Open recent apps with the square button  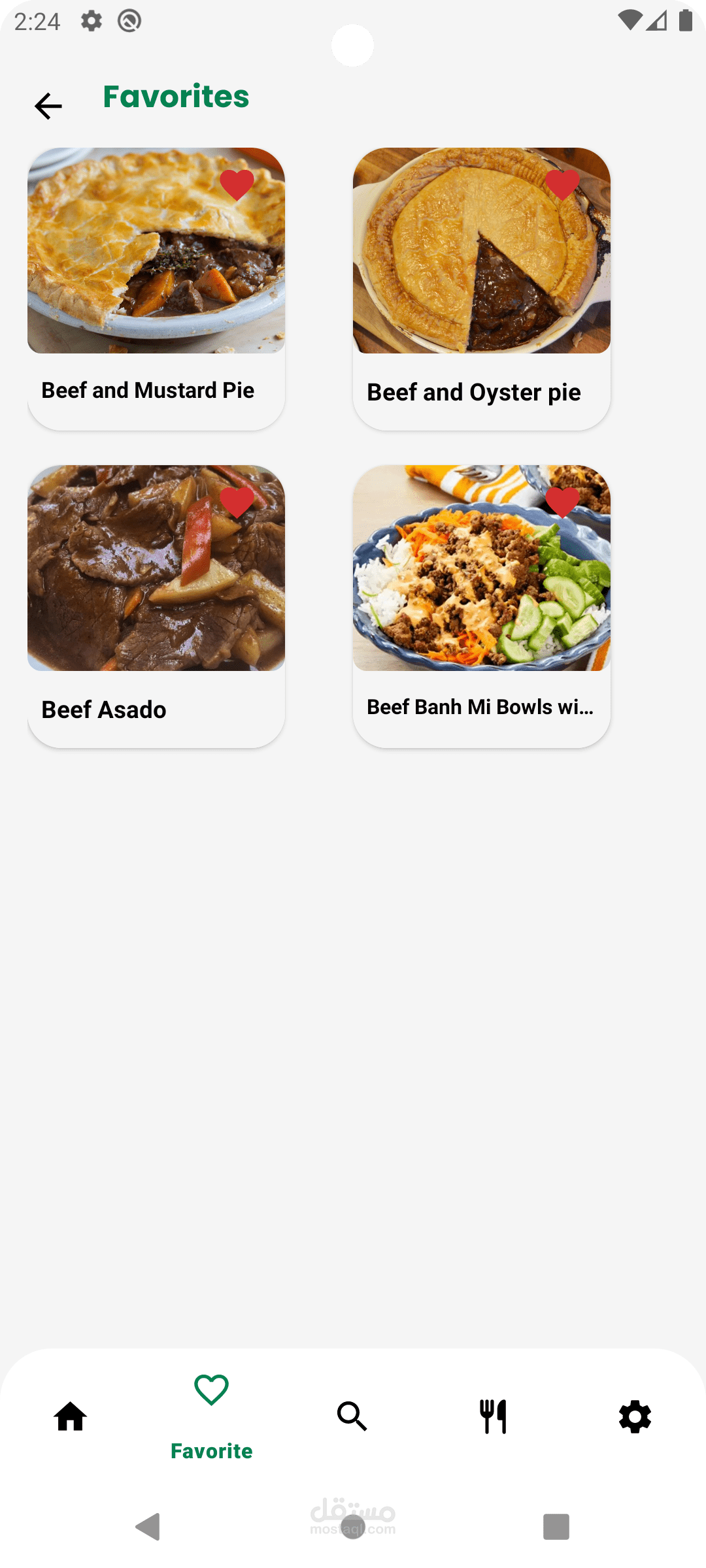coord(556,1527)
